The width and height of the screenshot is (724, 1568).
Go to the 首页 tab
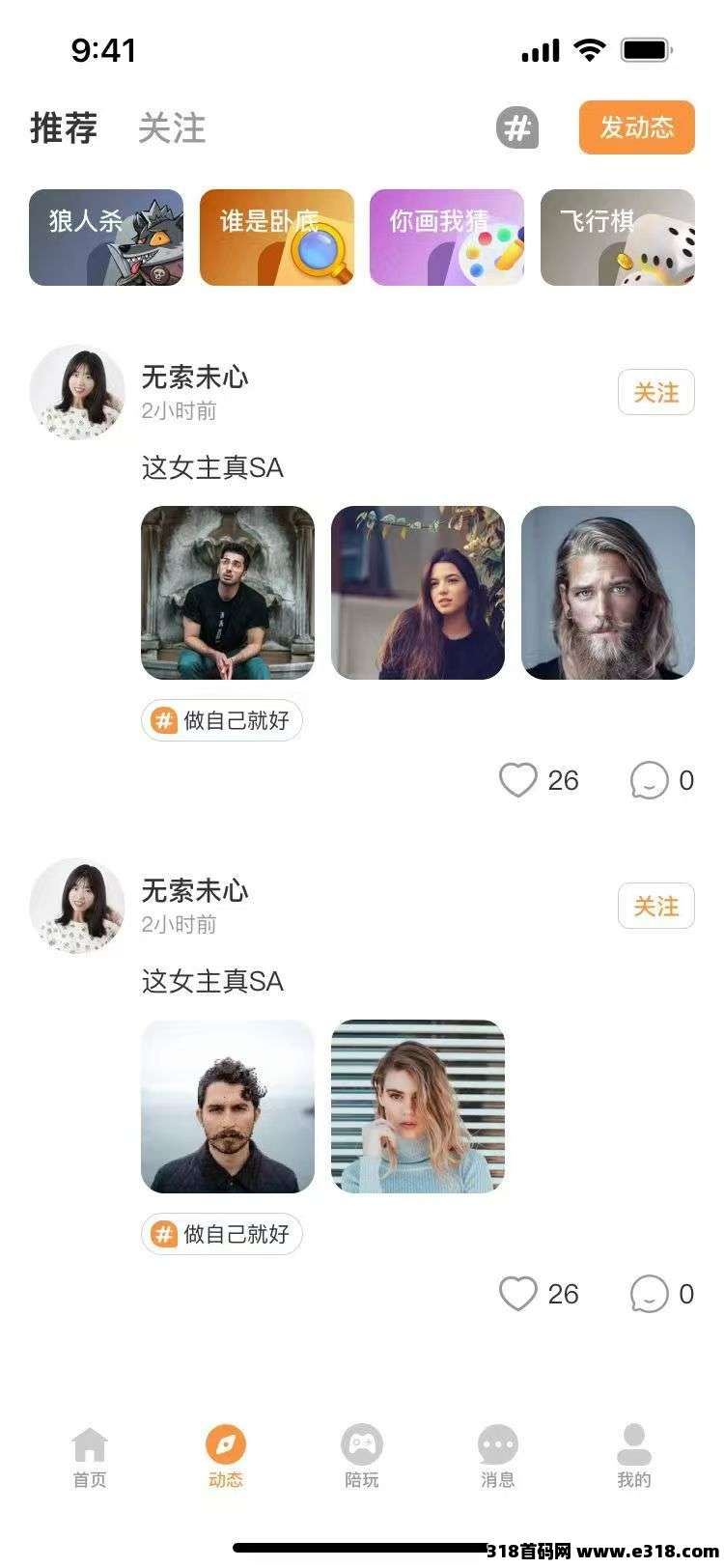tap(89, 1457)
